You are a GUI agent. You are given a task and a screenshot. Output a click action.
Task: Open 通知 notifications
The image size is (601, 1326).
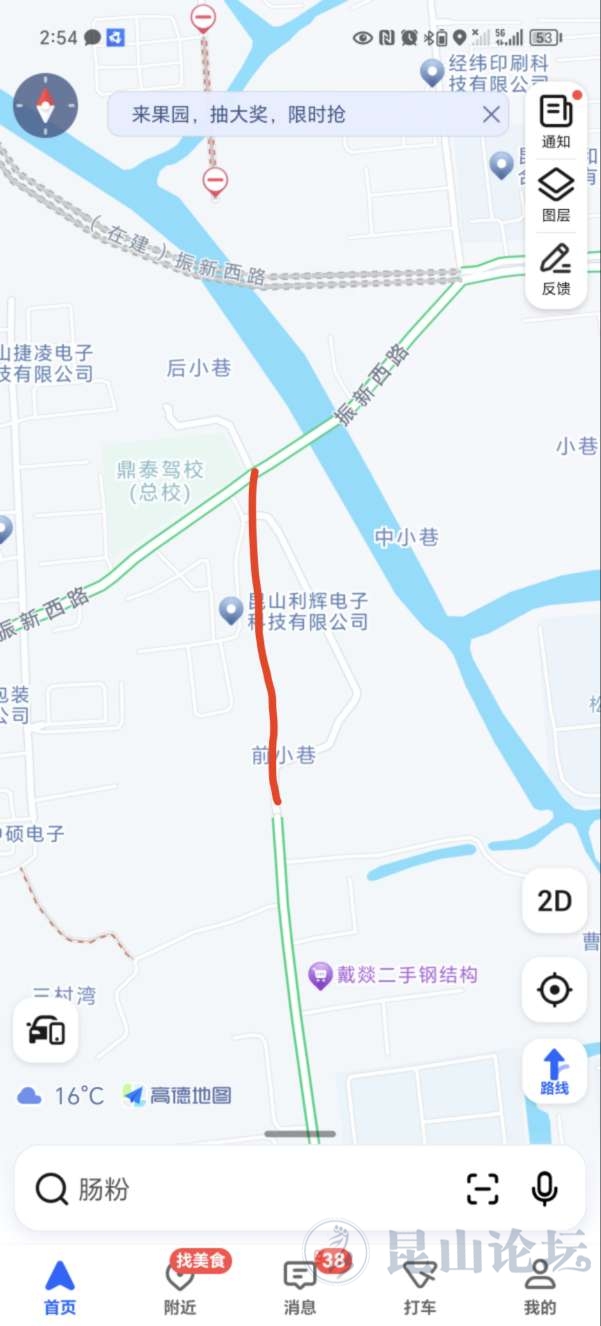pos(556,122)
